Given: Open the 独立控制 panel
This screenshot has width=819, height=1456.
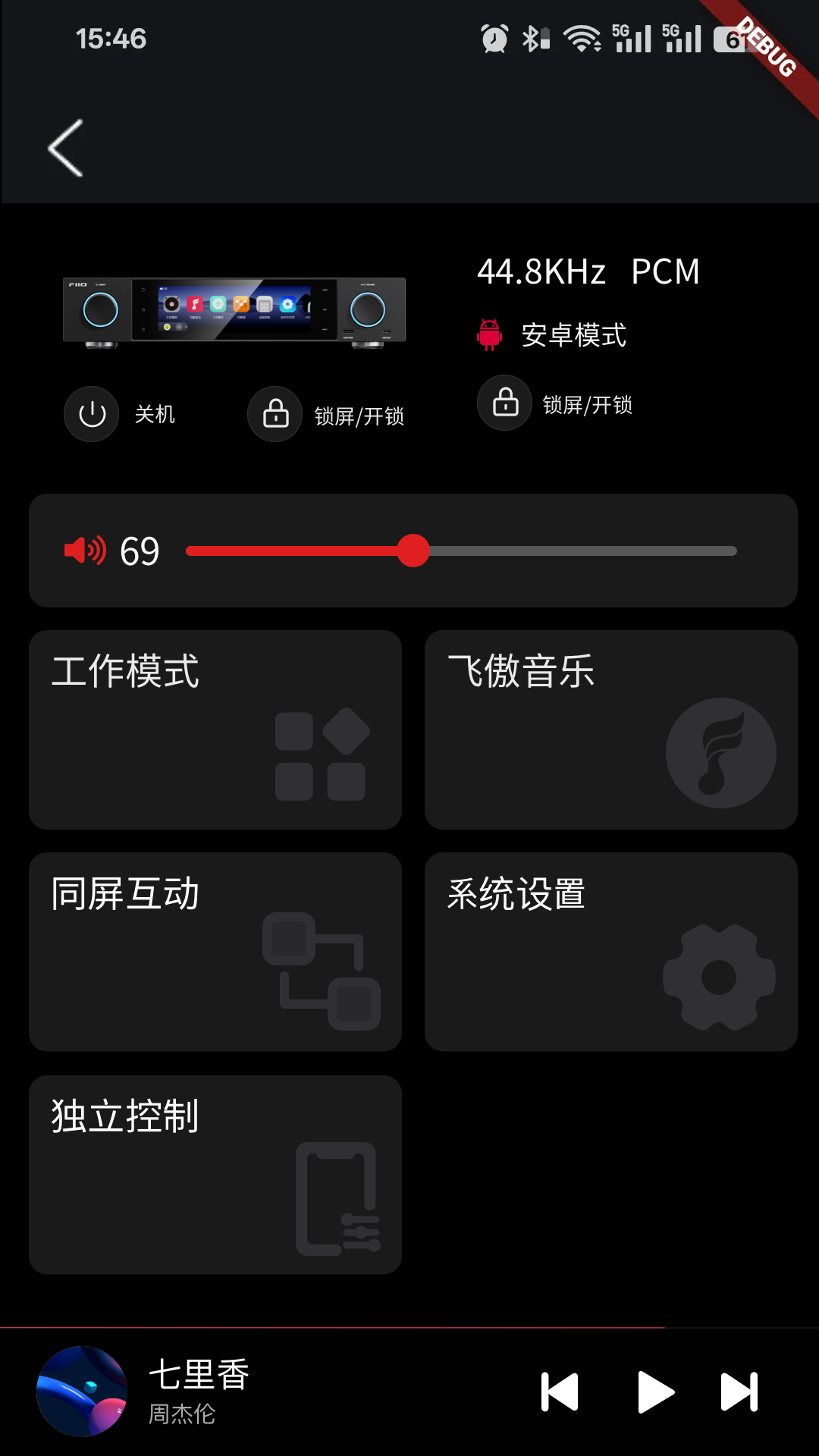Looking at the screenshot, I should 215,1174.
